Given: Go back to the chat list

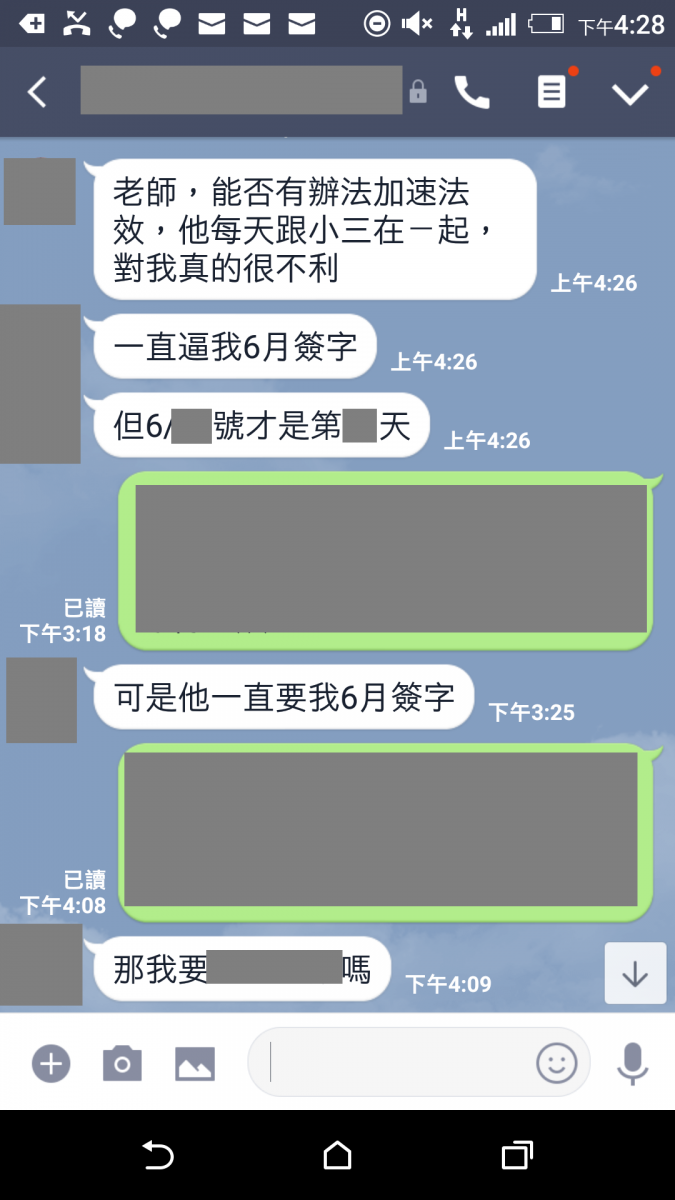Looking at the screenshot, I should (37, 93).
